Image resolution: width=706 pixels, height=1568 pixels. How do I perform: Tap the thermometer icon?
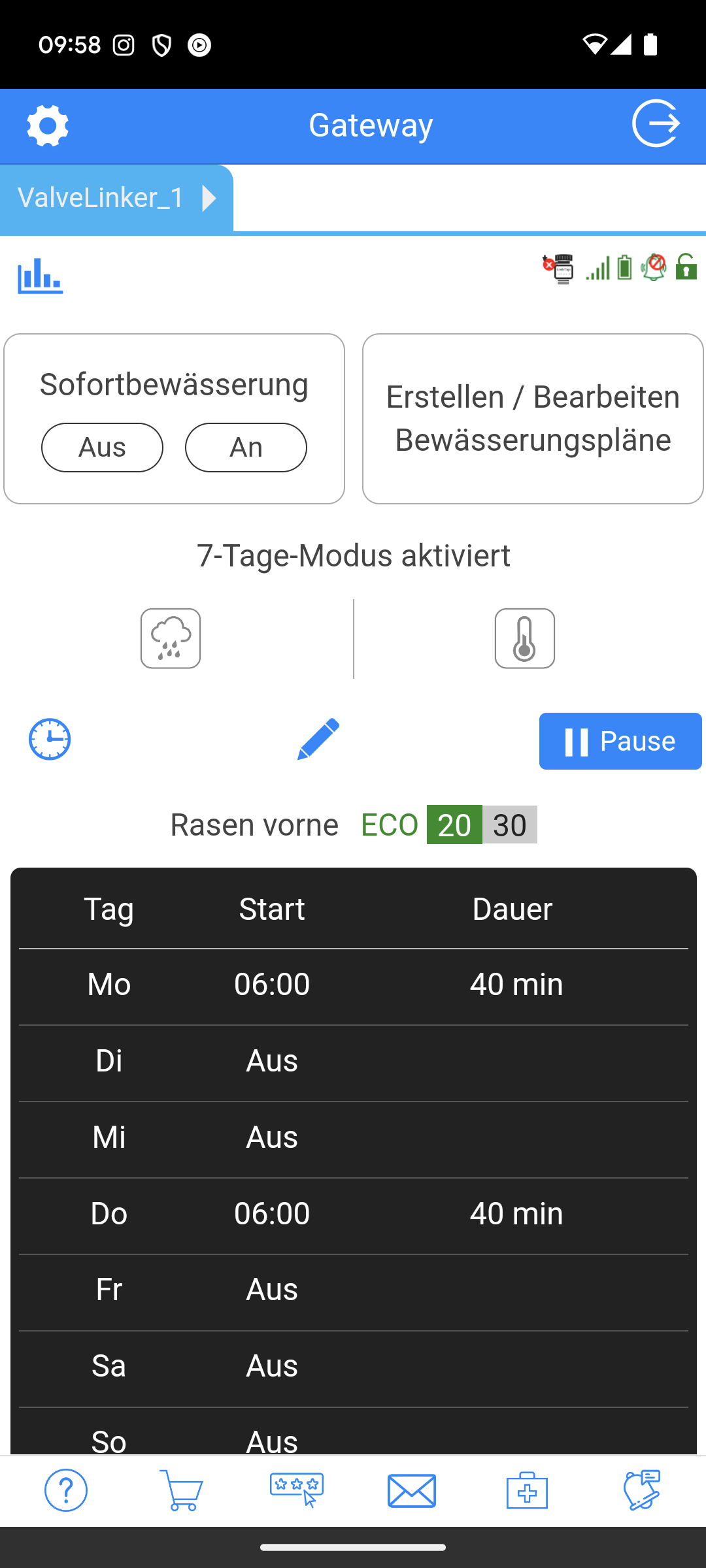[525, 638]
